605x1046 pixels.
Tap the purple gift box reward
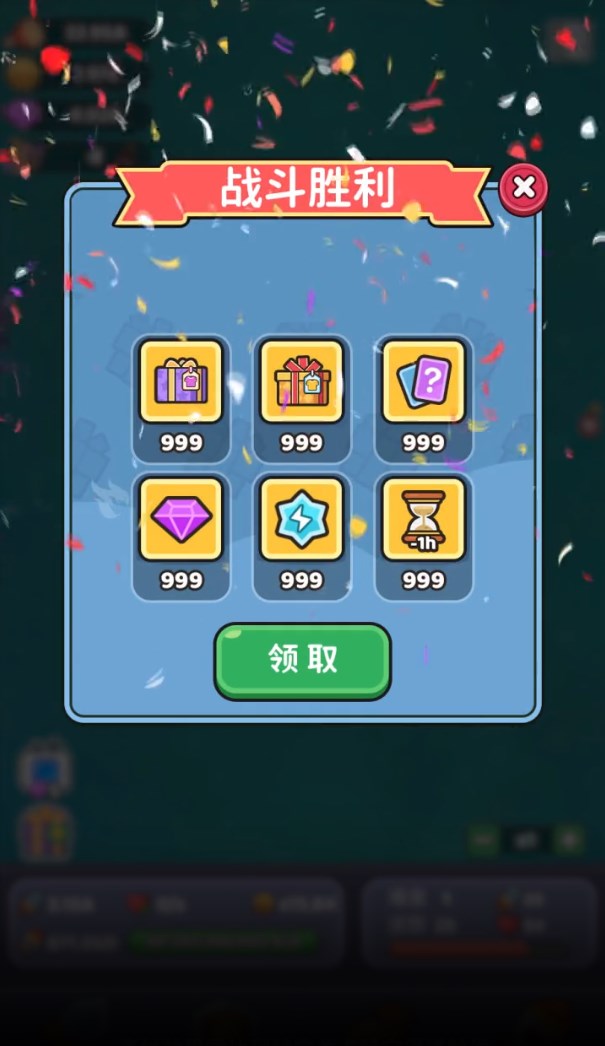pyautogui.click(x=181, y=382)
